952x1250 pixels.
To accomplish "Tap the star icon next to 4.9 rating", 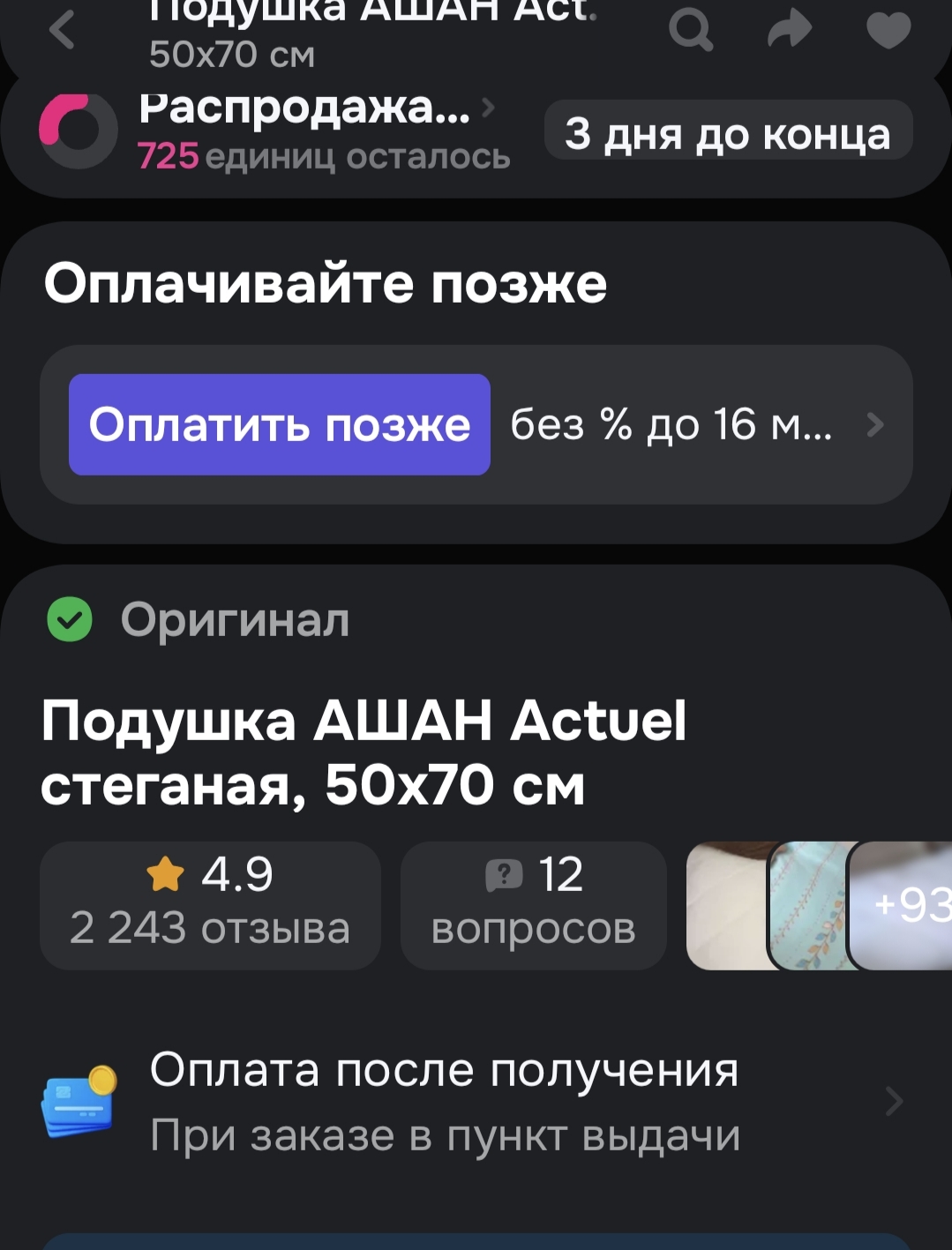I will [x=163, y=874].
